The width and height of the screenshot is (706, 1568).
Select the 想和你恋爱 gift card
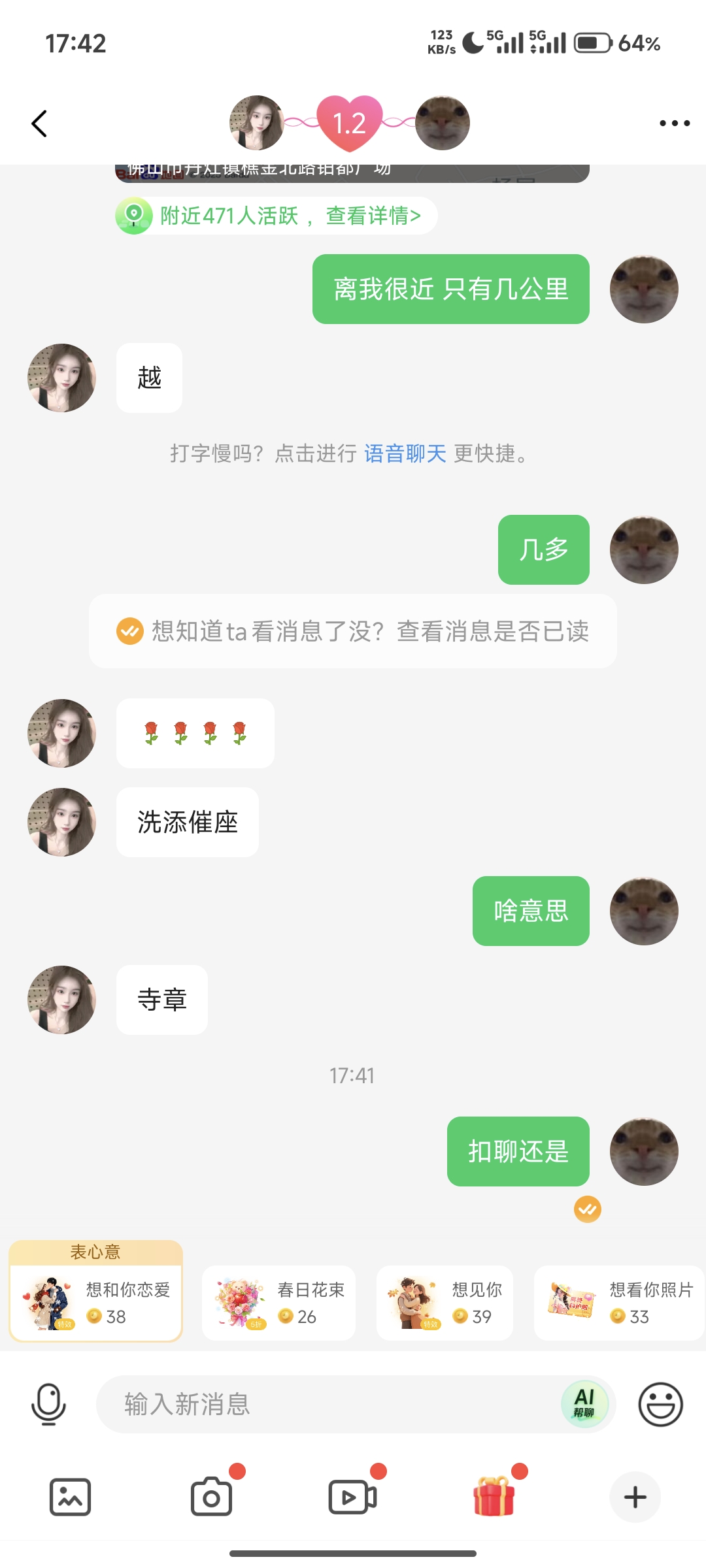(x=96, y=1303)
